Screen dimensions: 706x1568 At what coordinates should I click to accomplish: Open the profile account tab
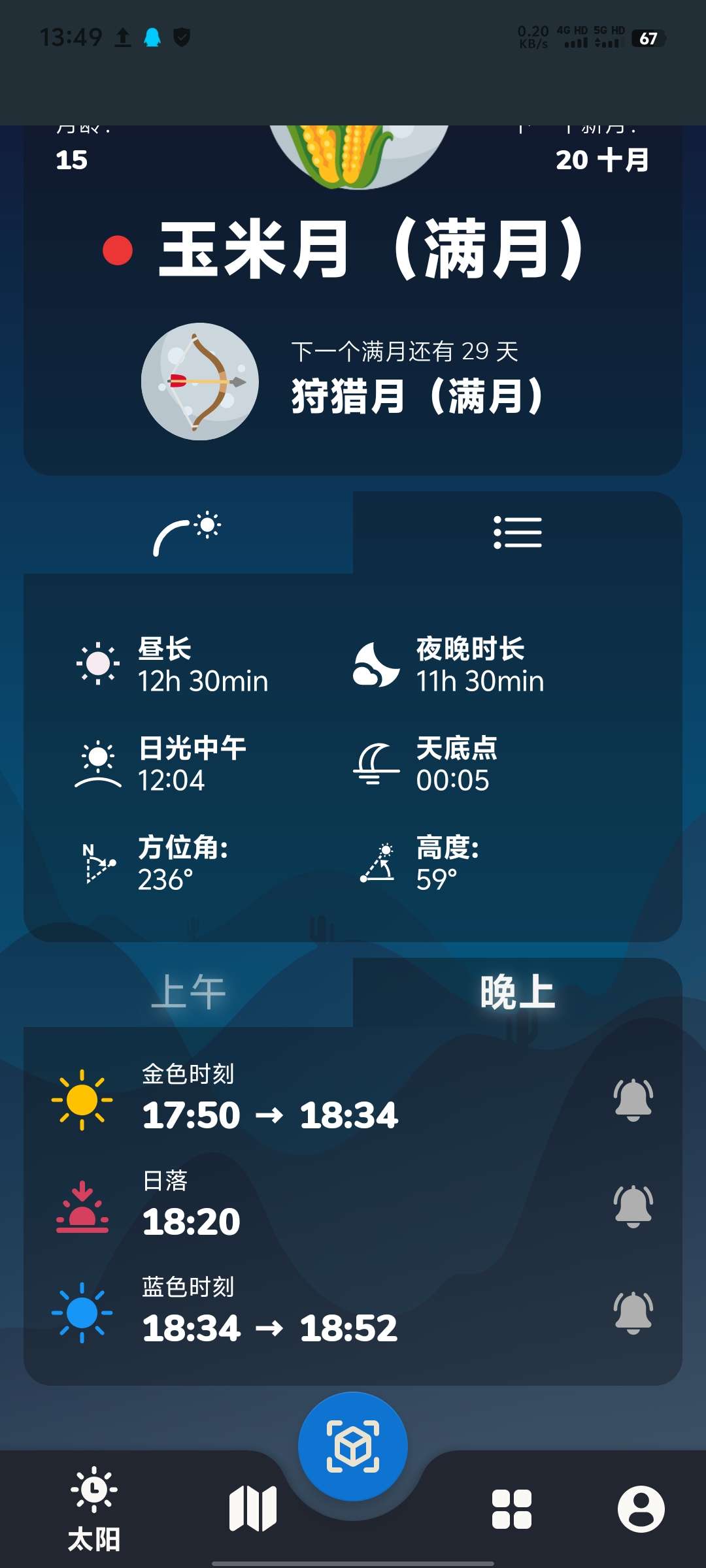[x=641, y=1509]
